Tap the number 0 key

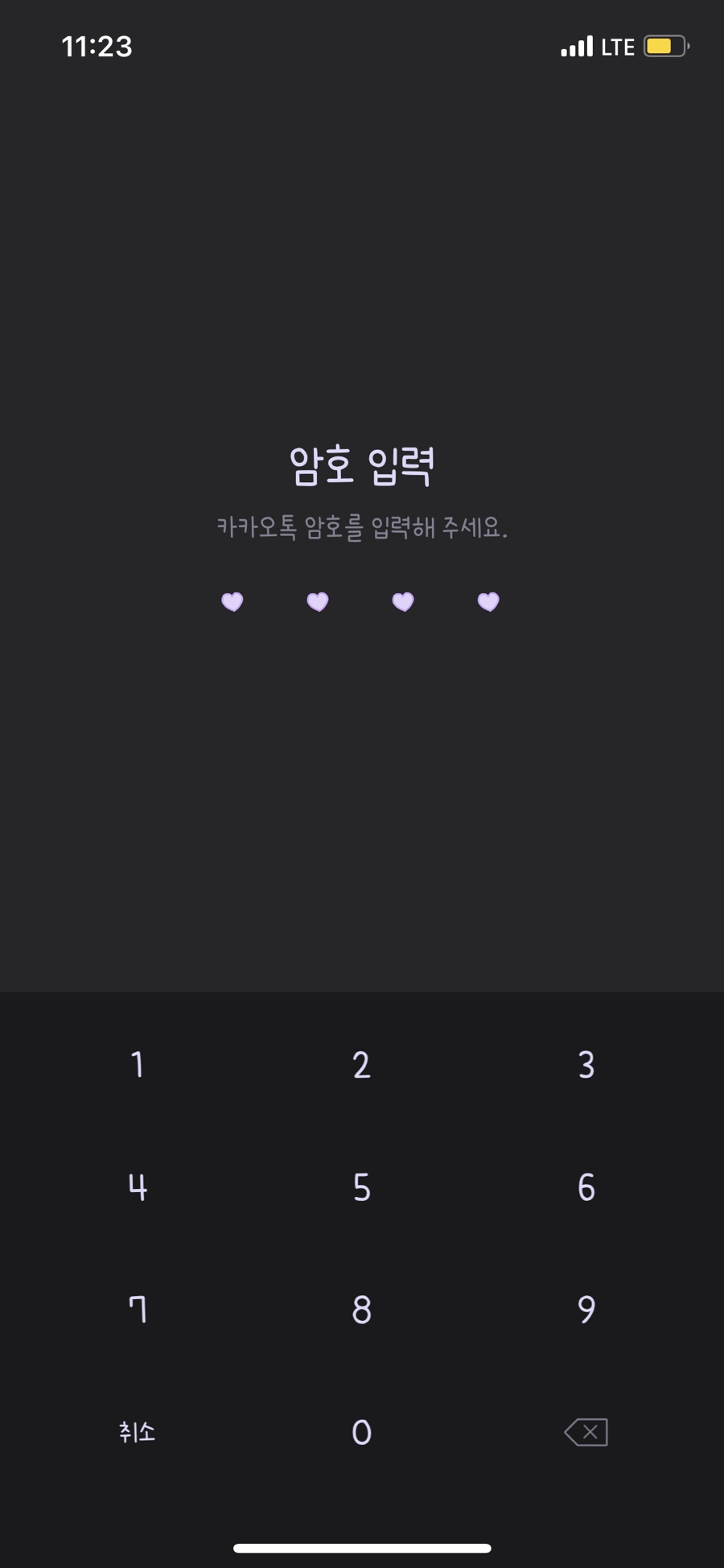tap(362, 1432)
